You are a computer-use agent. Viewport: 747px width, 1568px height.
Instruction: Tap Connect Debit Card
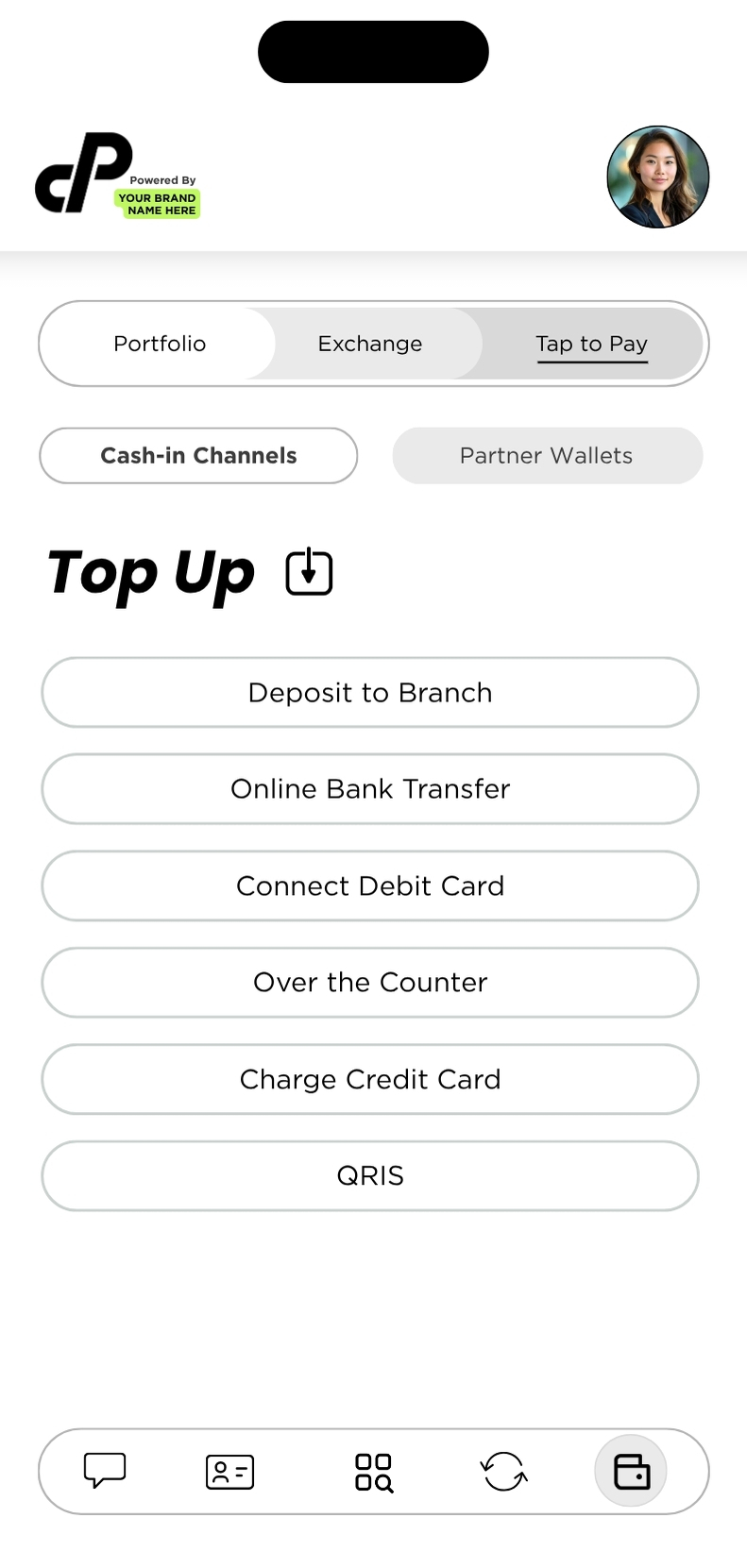[x=370, y=886]
